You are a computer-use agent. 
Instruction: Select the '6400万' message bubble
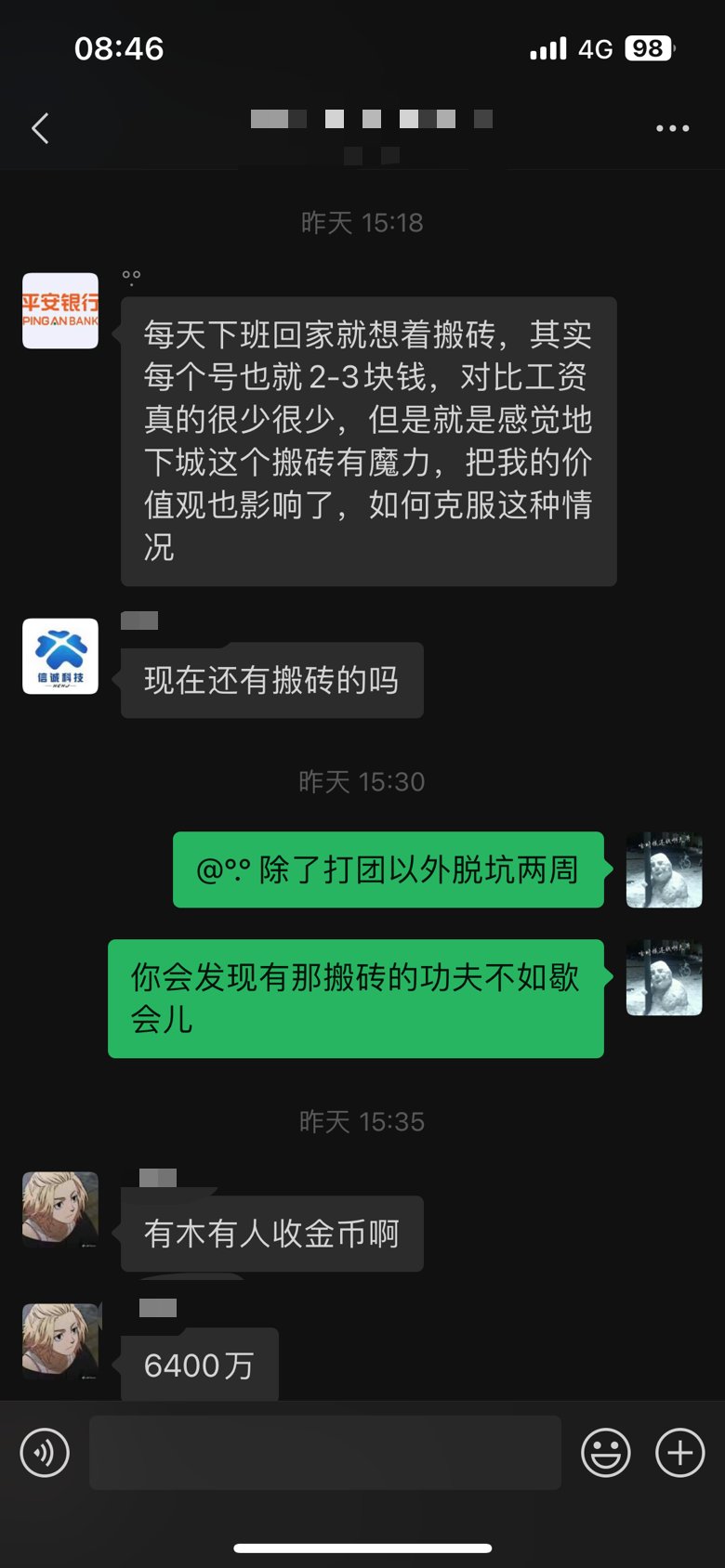coord(198,1364)
